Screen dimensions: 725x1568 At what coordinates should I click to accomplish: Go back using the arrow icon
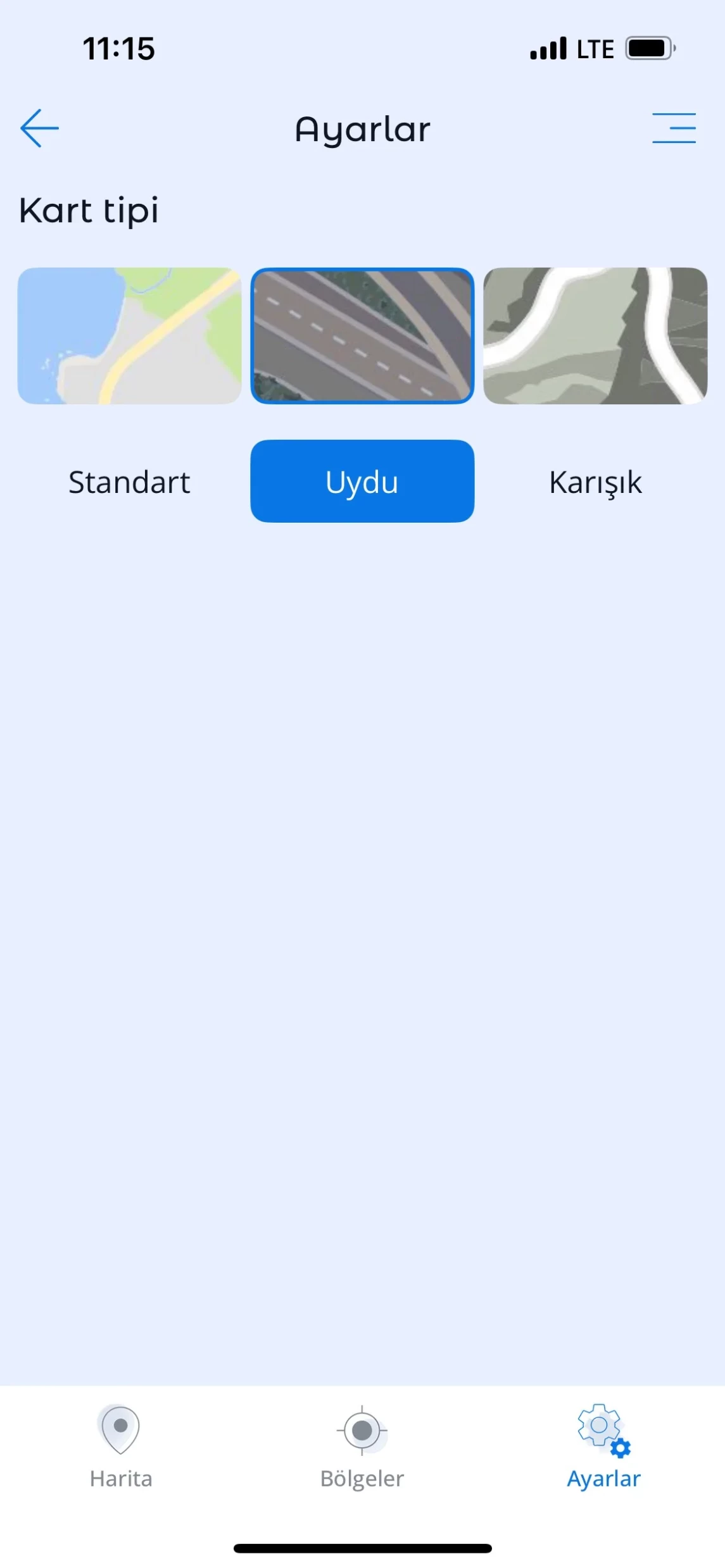click(39, 128)
